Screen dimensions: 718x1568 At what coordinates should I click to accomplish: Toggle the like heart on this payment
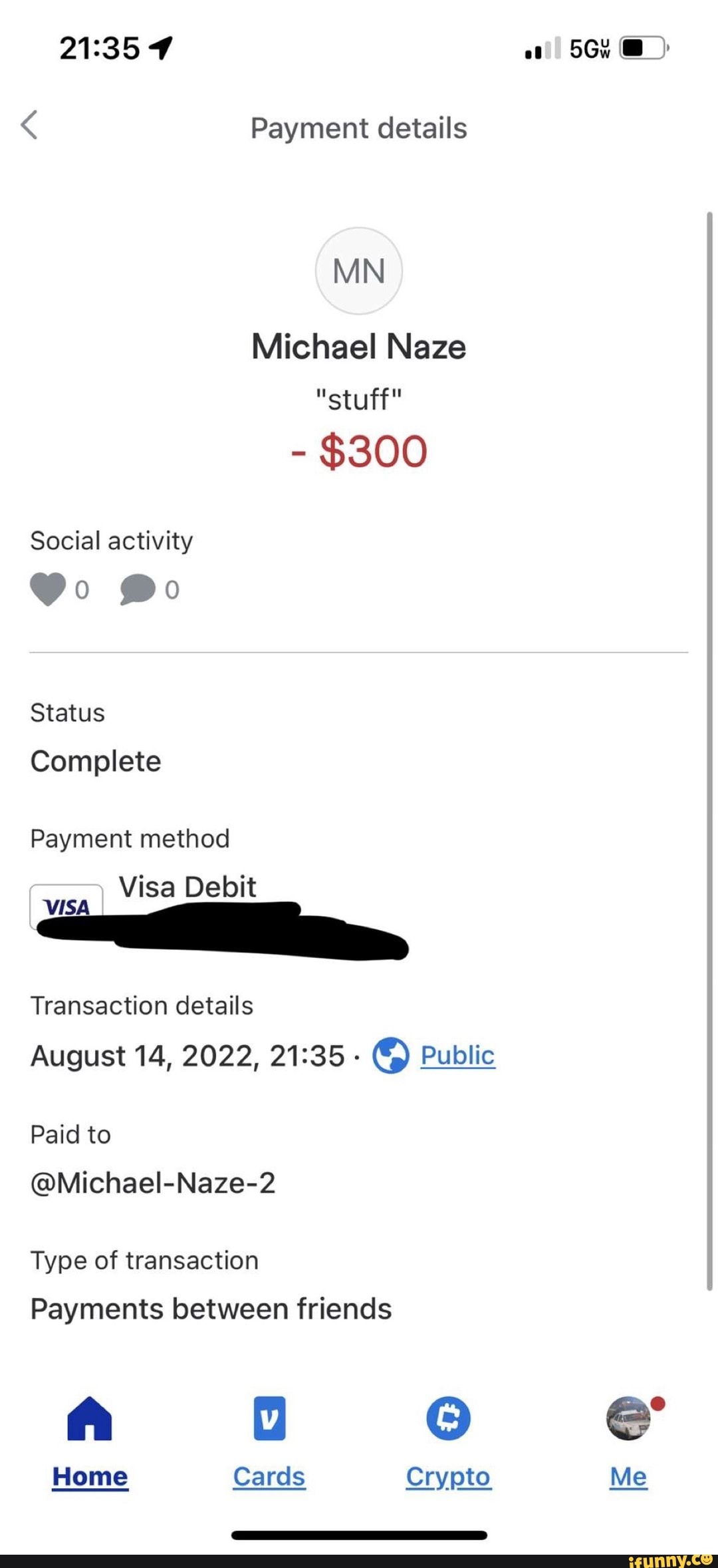pyautogui.click(x=47, y=589)
